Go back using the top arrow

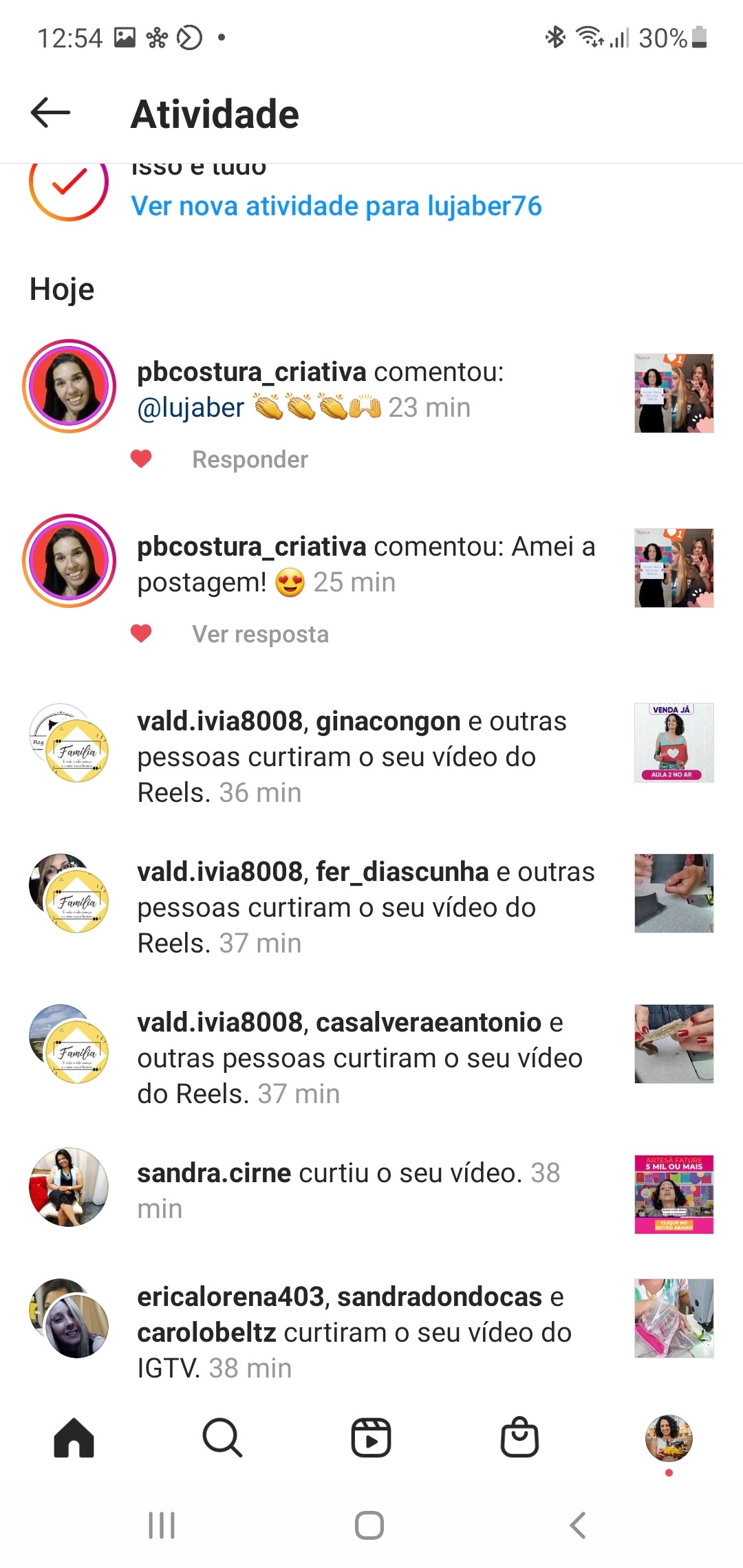(x=51, y=113)
